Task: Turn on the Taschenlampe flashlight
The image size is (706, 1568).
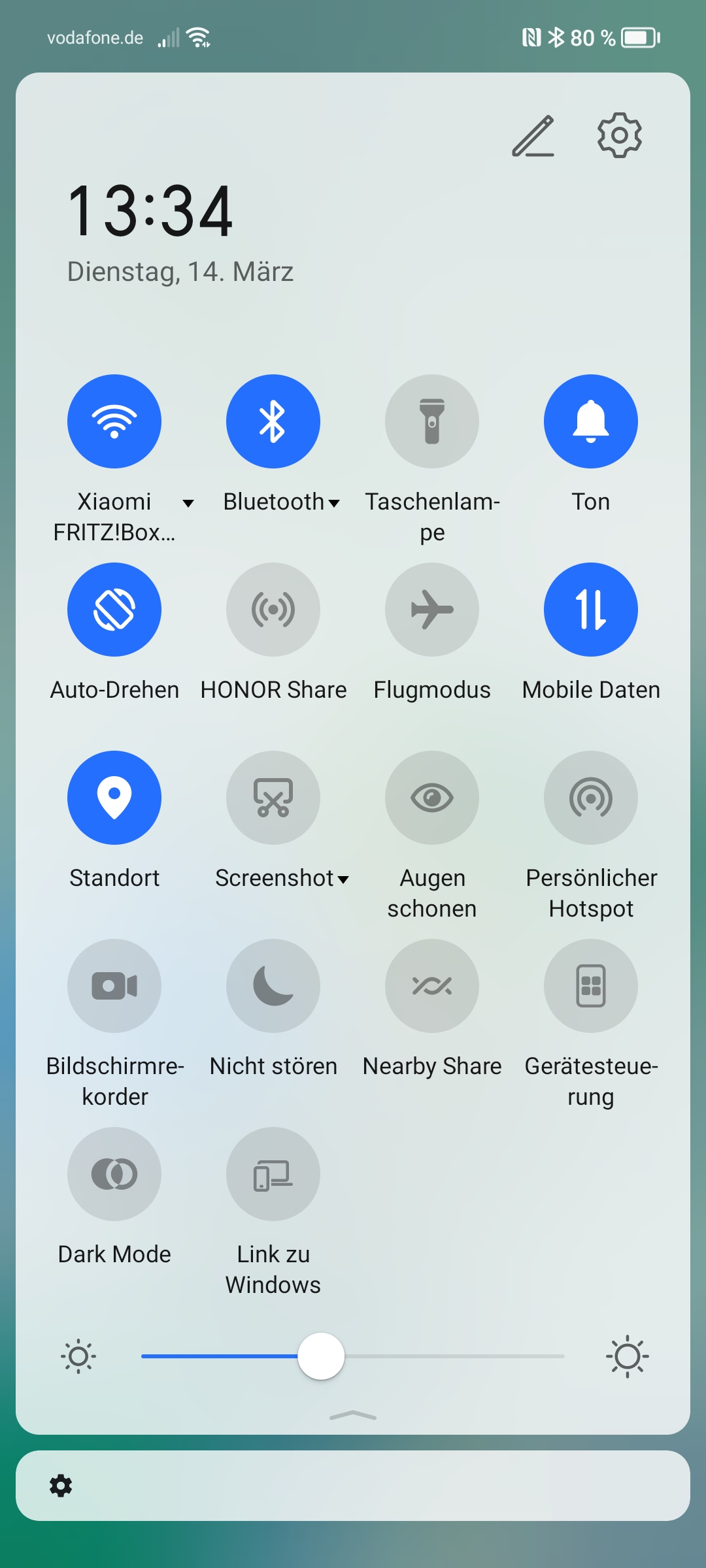Action: coord(432,421)
